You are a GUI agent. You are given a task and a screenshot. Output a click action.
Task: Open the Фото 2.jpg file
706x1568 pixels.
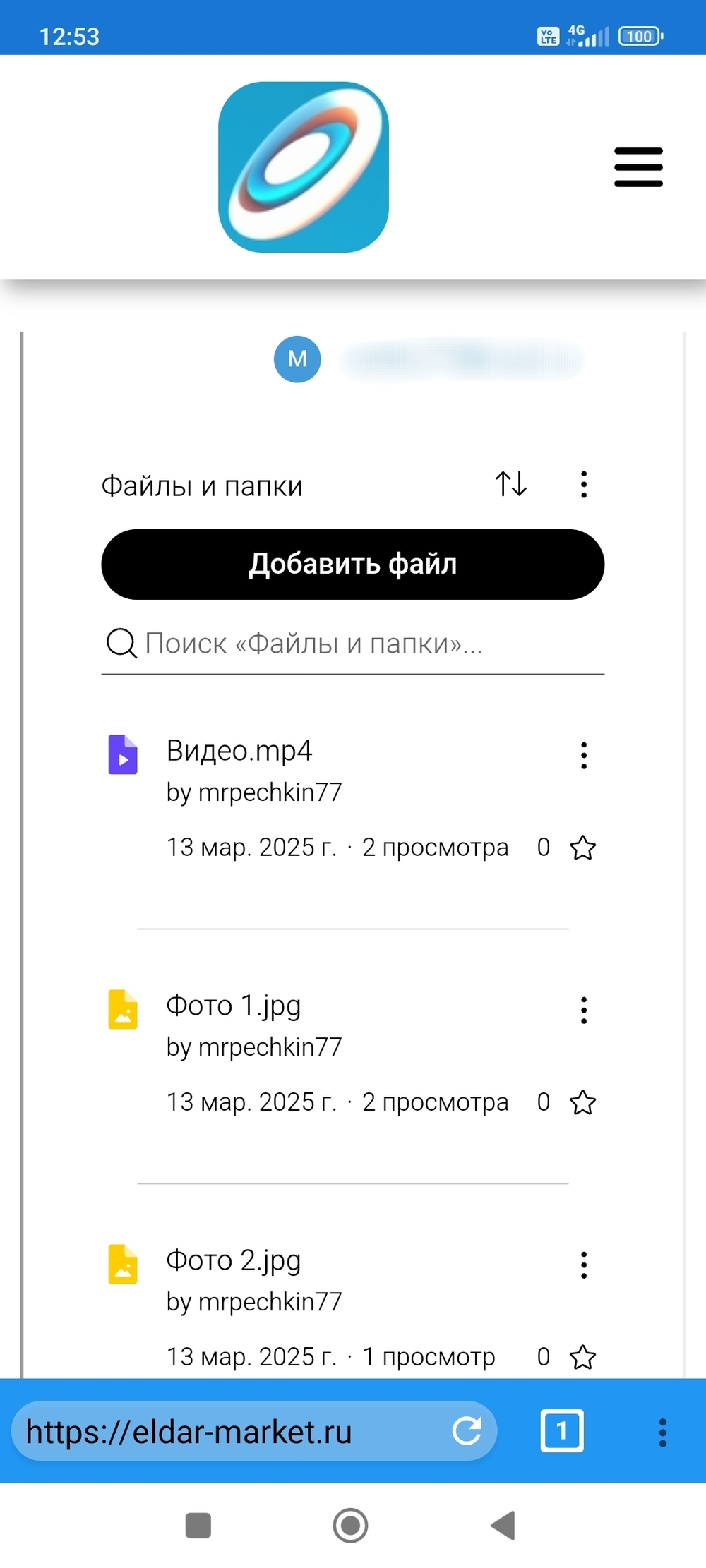[234, 1260]
